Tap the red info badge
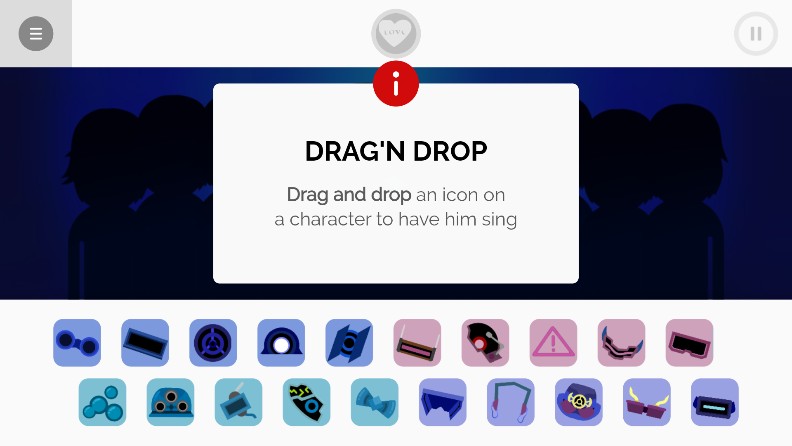 tap(396, 84)
